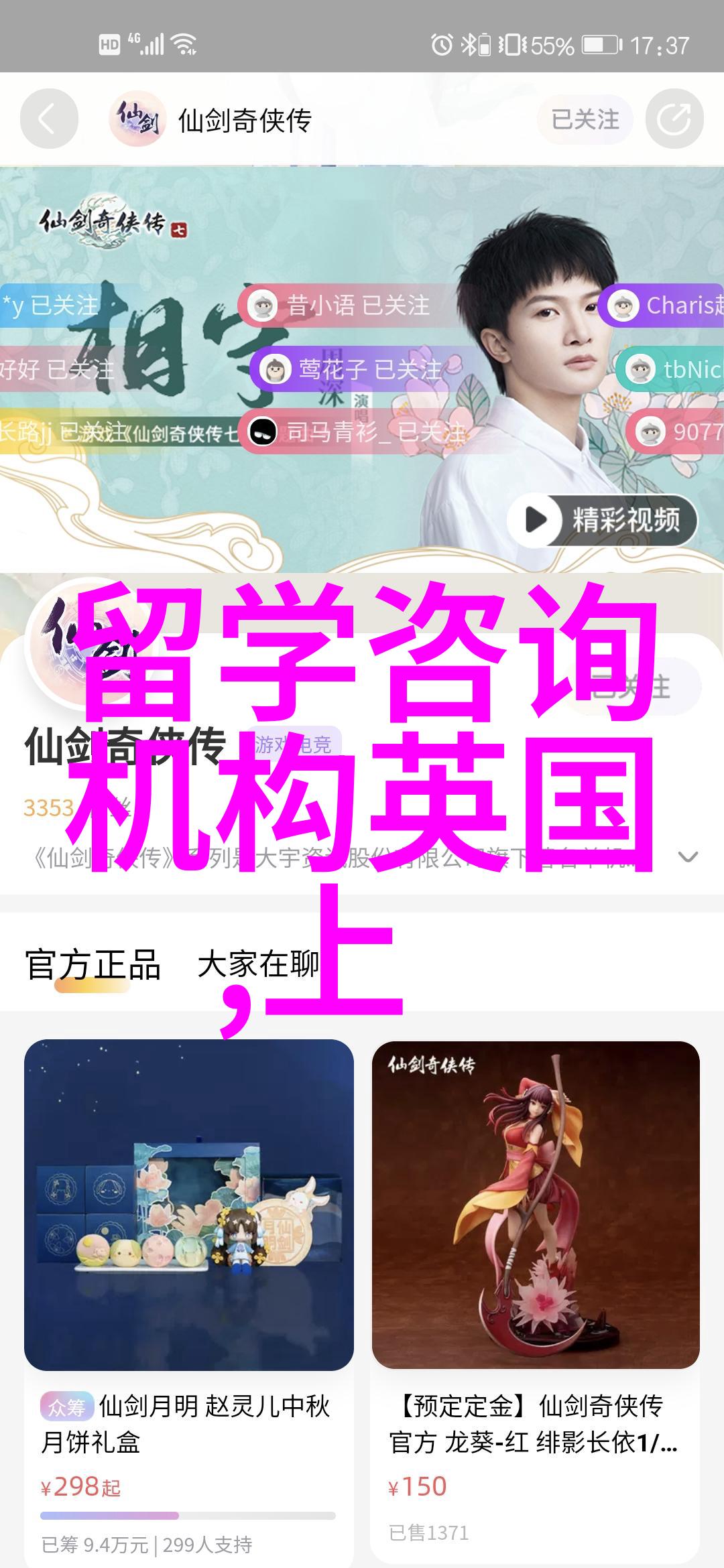Play the 精彩视频 highlight video
Image resolution: width=724 pixels, height=1568 pixels.
(602, 520)
